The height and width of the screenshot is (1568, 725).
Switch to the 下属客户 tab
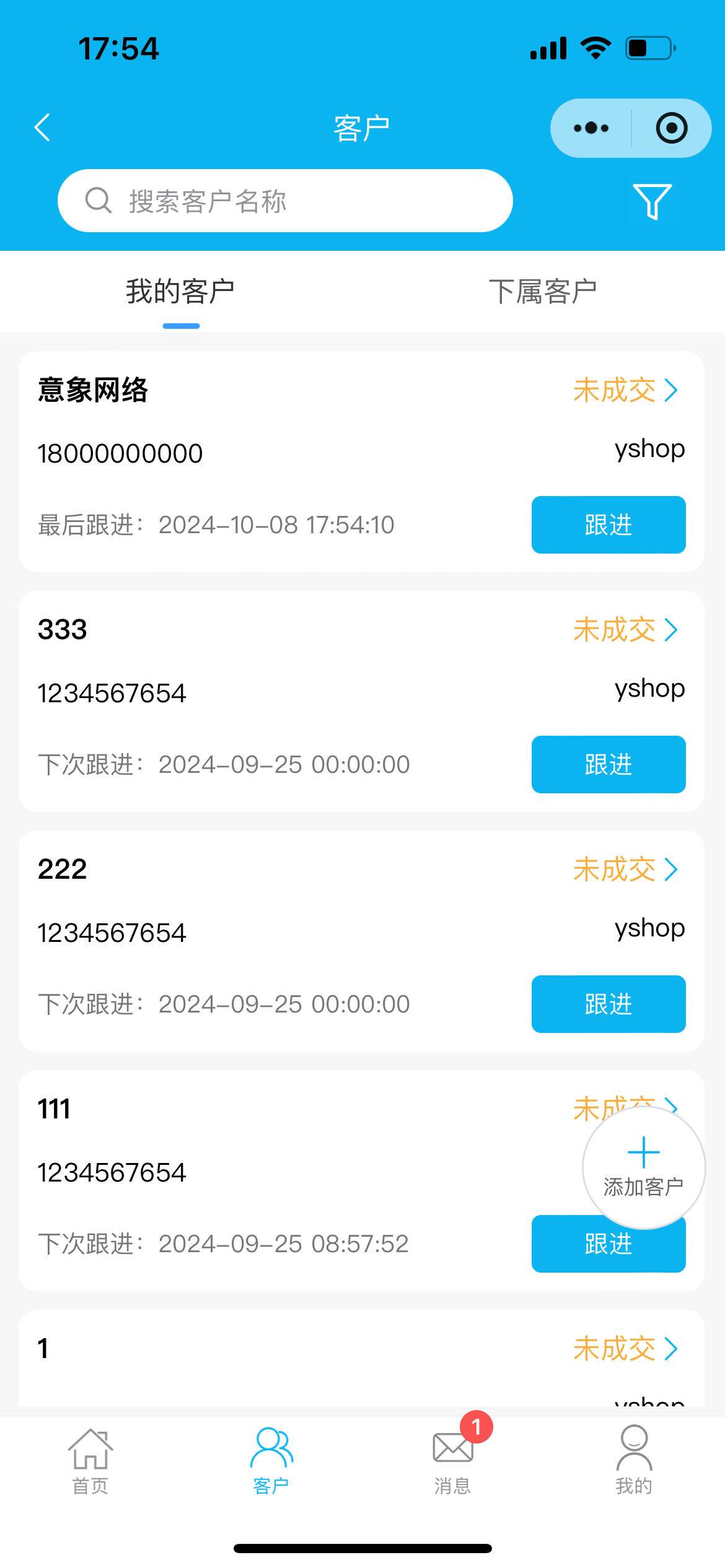543,292
